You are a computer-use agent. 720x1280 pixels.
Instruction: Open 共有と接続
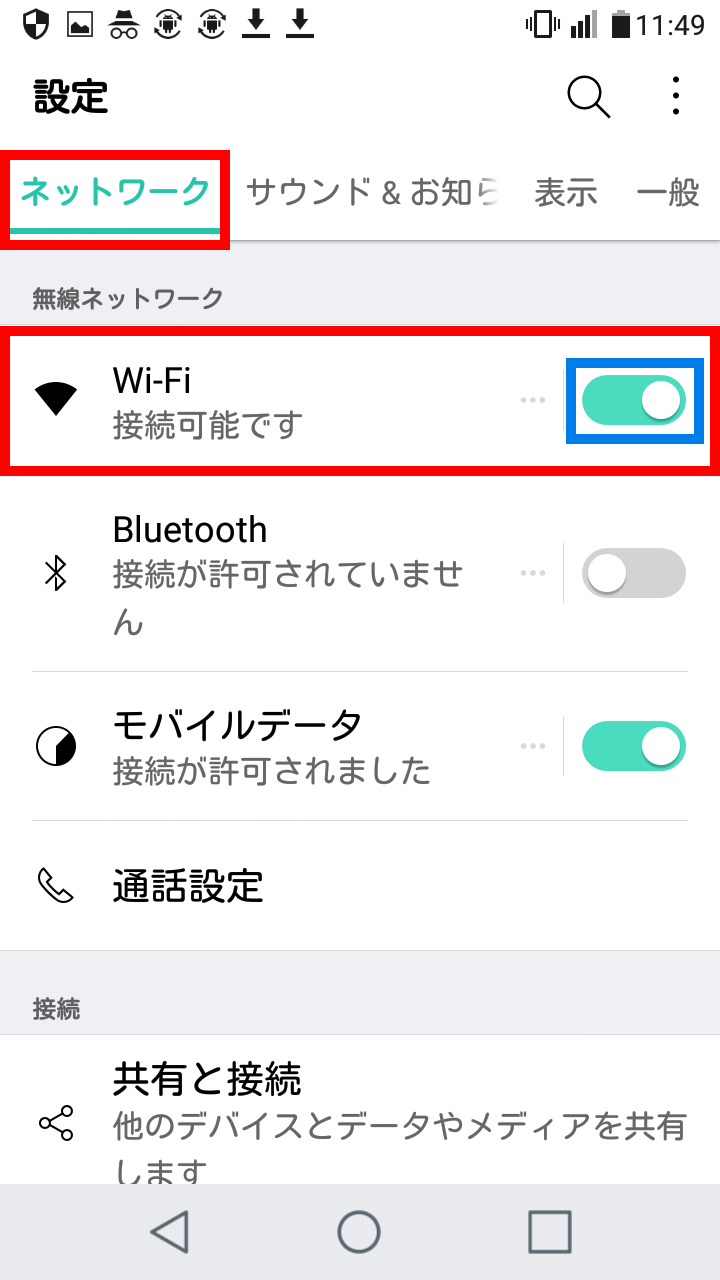tap(360, 1110)
